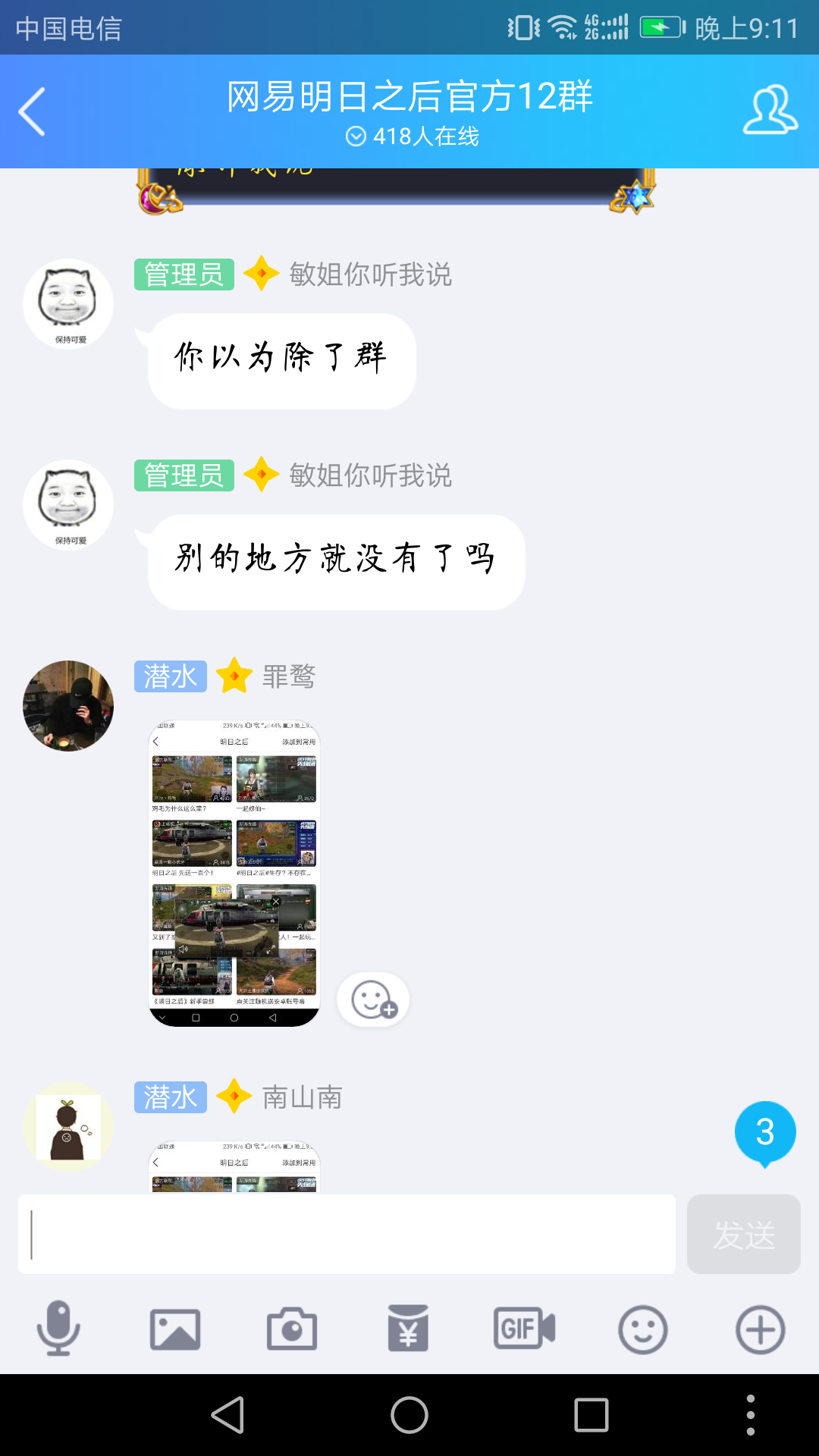Open the camera to take photo
The image size is (819, 1456).
(292, 1329)
